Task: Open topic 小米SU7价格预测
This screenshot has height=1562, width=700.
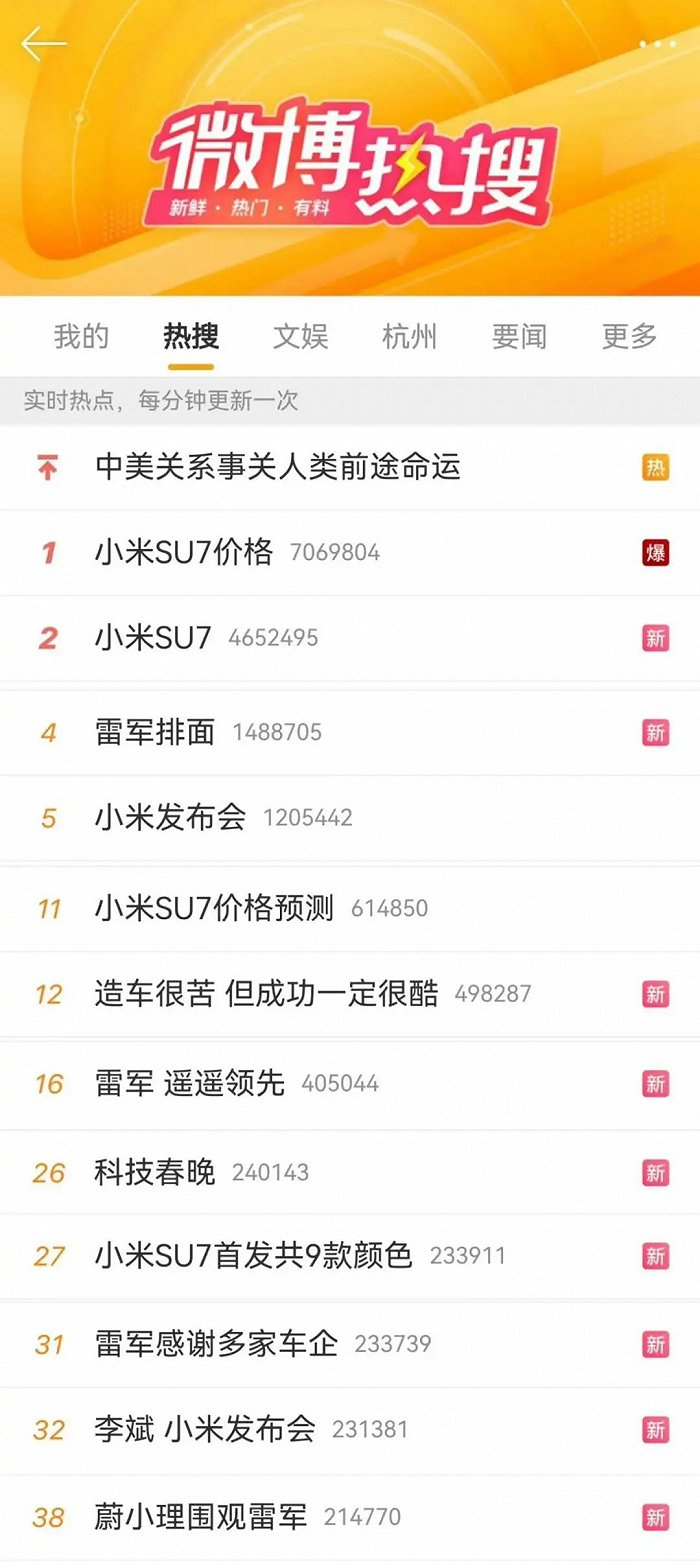Action: (214, 908)
